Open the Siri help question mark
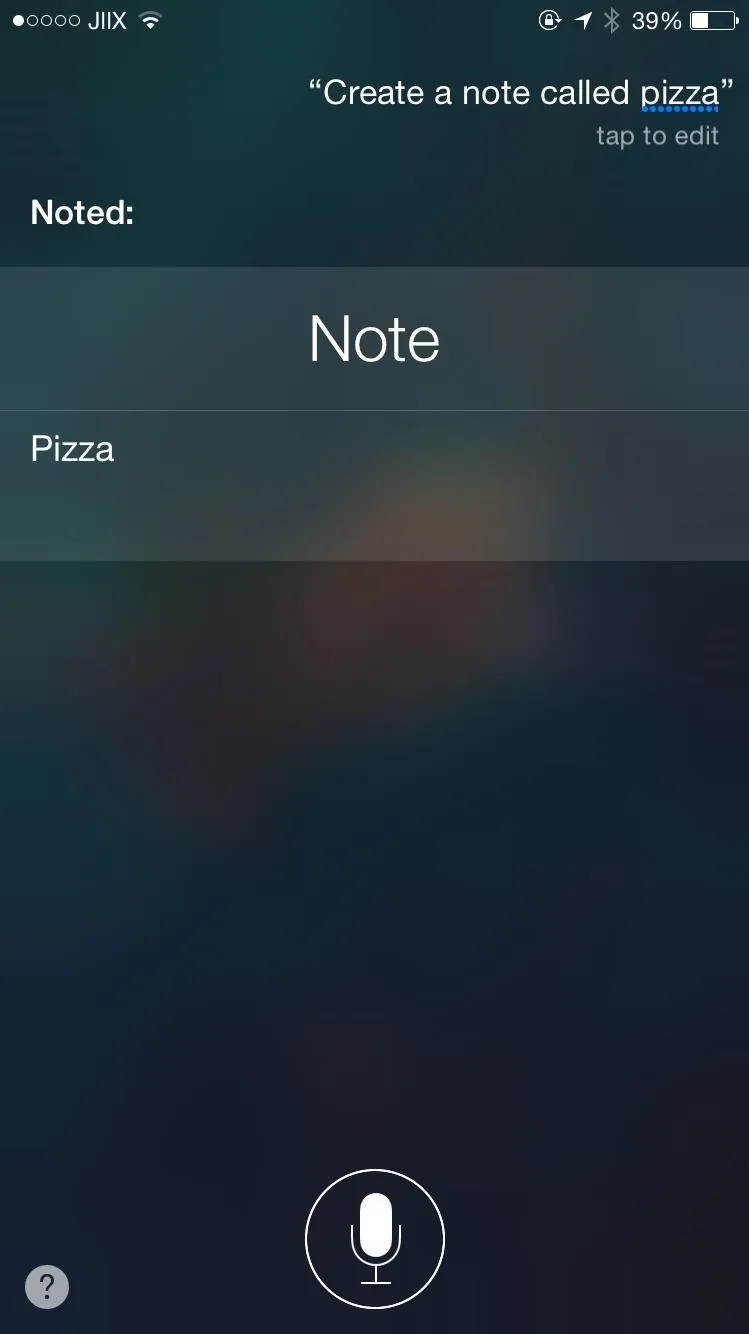The width and height of the screenshot is (749, 1334). coord(47,1287)
